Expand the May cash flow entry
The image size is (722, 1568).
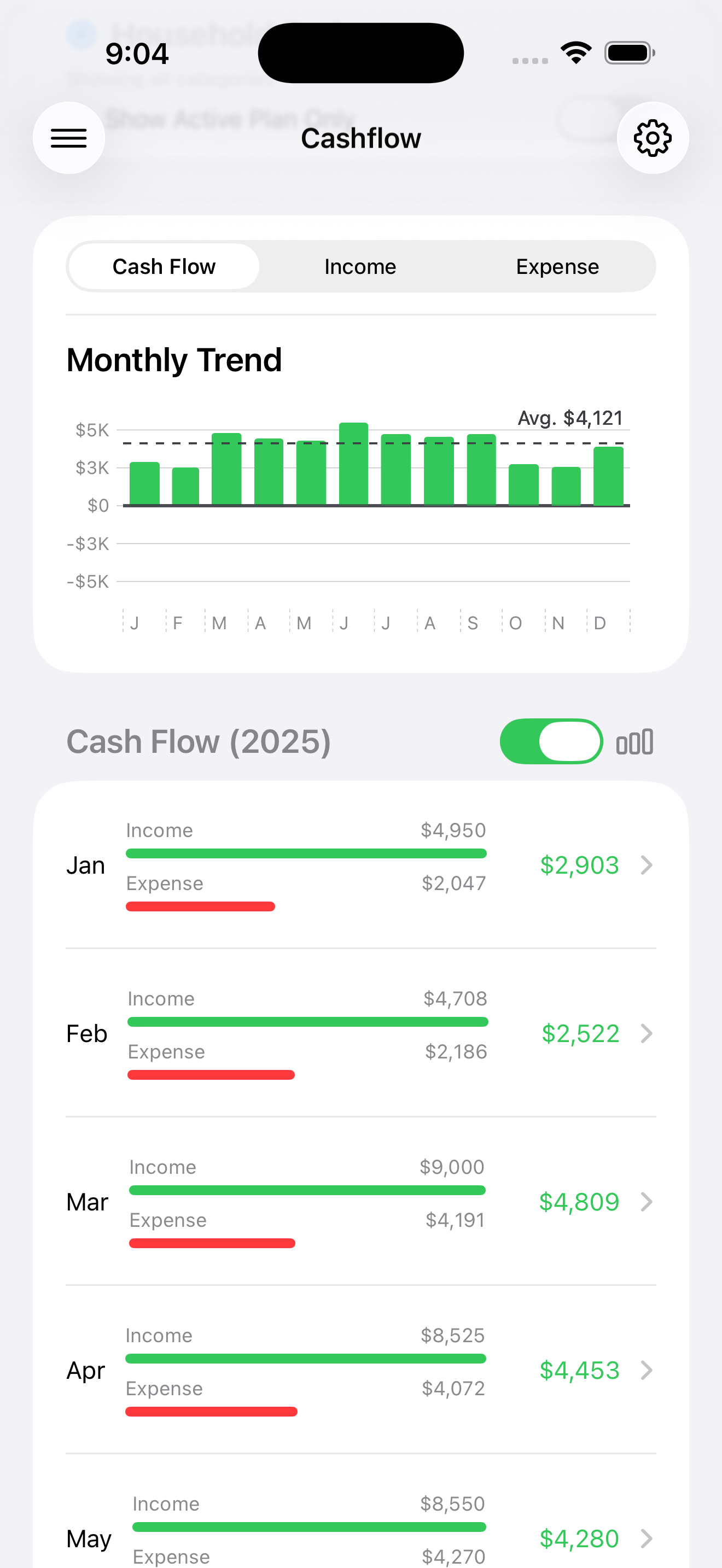pyautogui.click(x=647, y=1538)
